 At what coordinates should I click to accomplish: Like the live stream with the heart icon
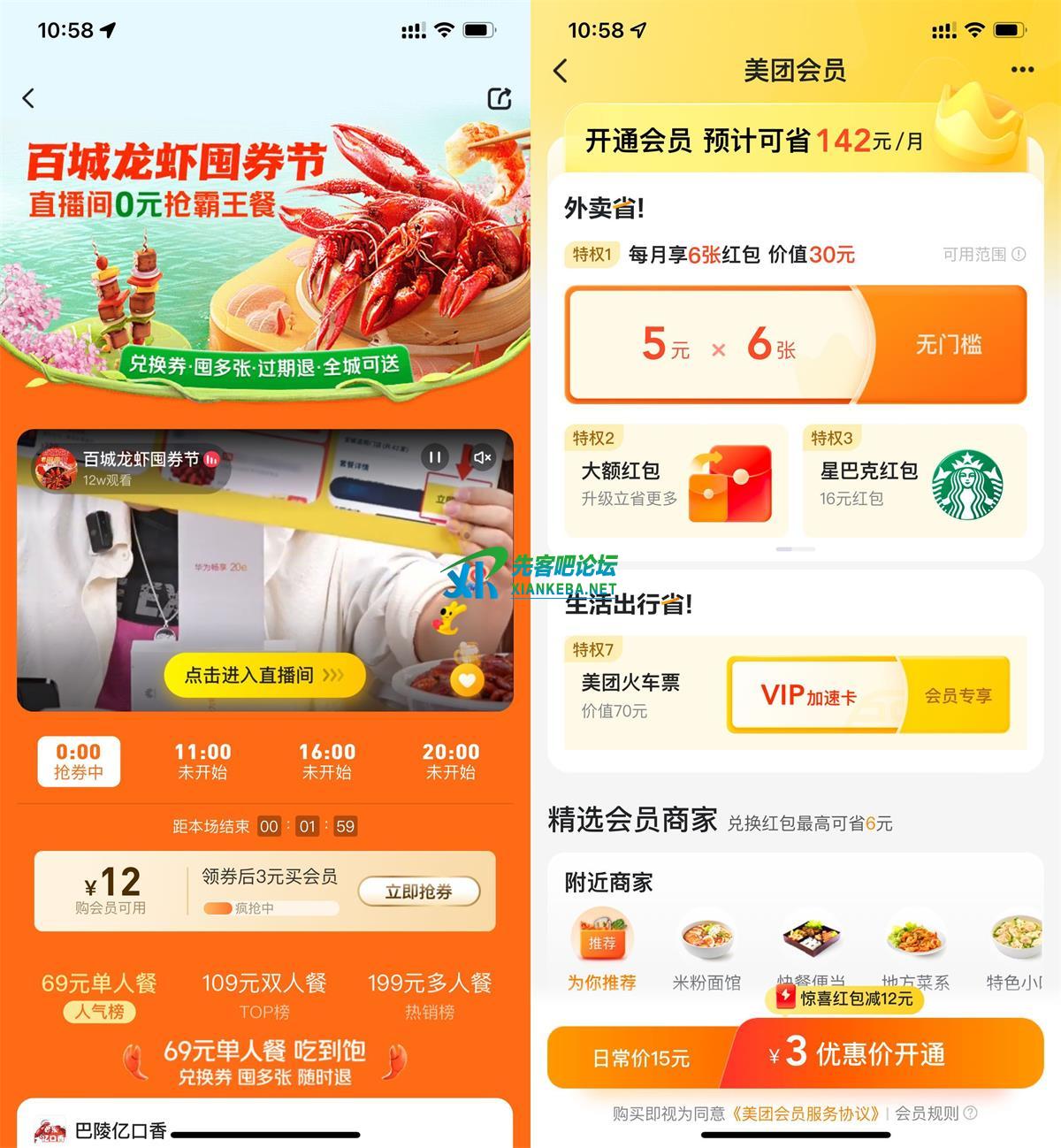467,679
